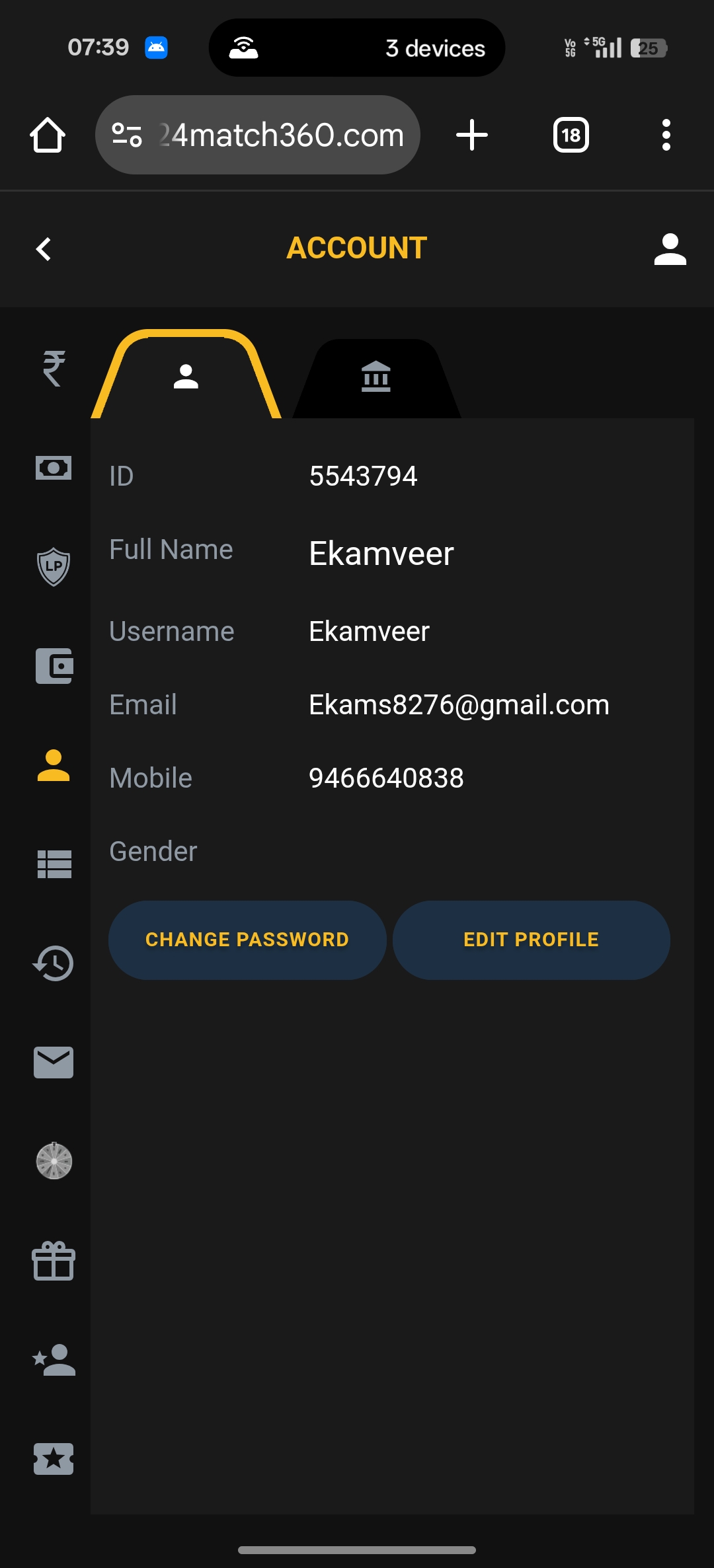The height and width of the screenshot is (1568, 714).
Task: Open Edit Profile
Action: click(x=531, y=940)
